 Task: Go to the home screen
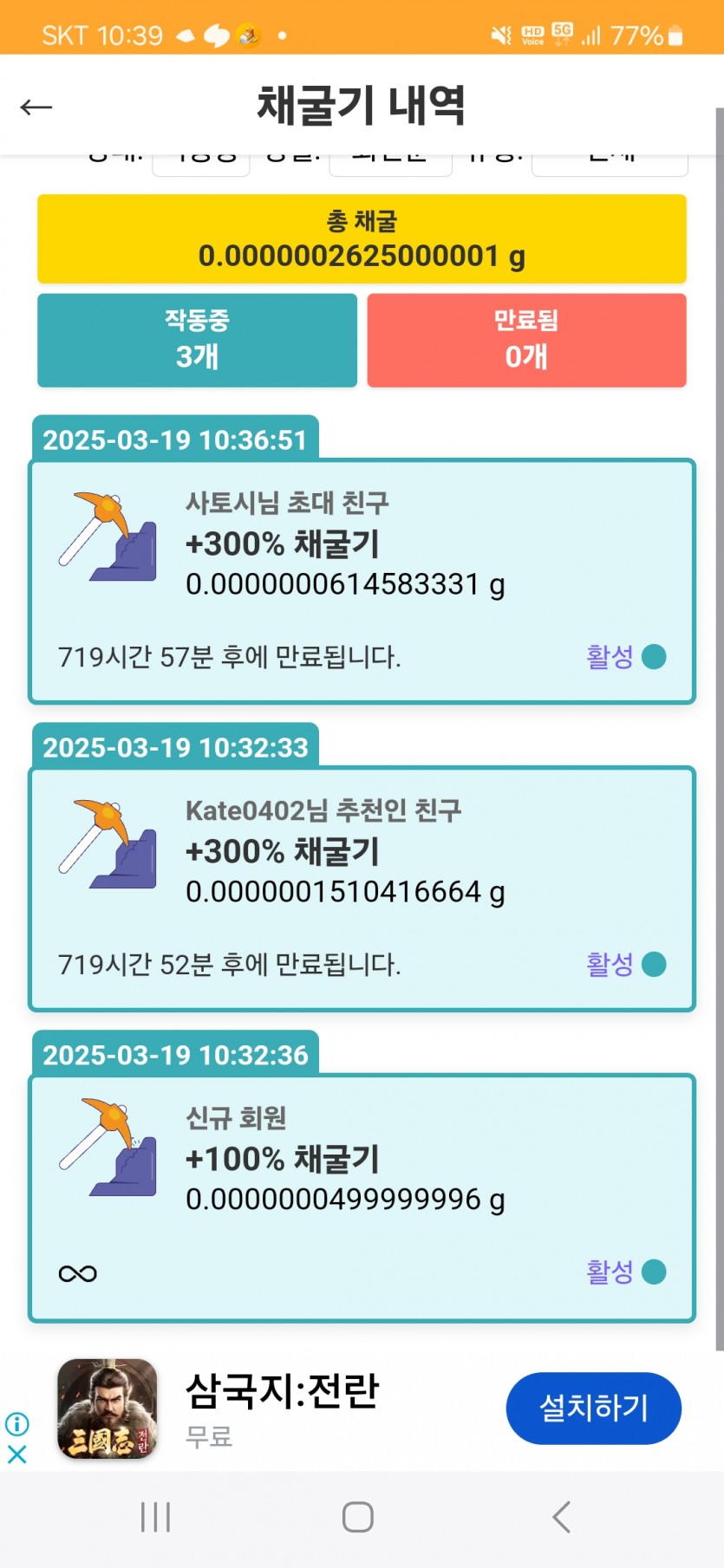pos(358,1517)
